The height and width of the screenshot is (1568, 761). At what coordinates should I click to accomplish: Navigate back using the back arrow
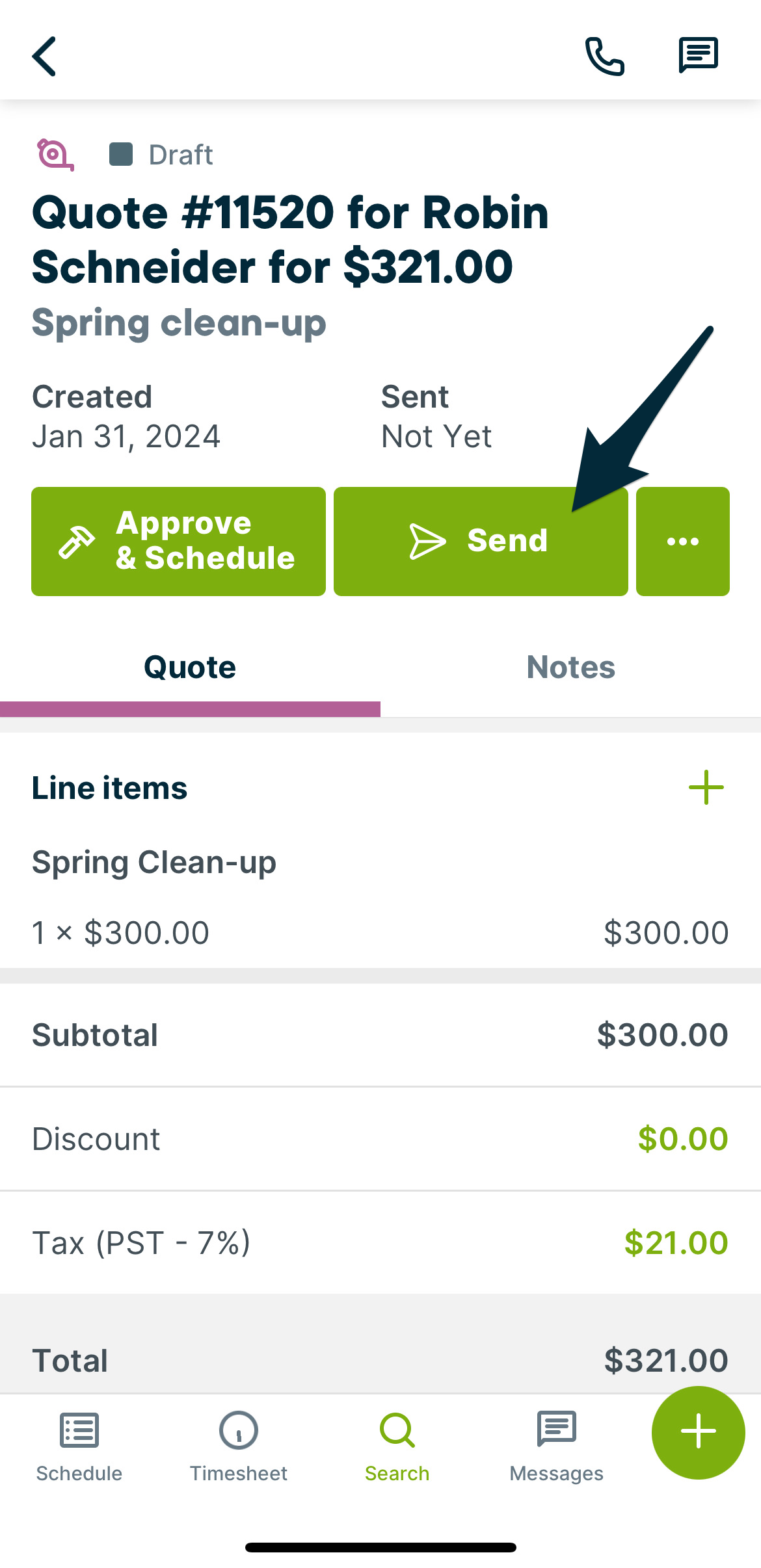point(44,57)
